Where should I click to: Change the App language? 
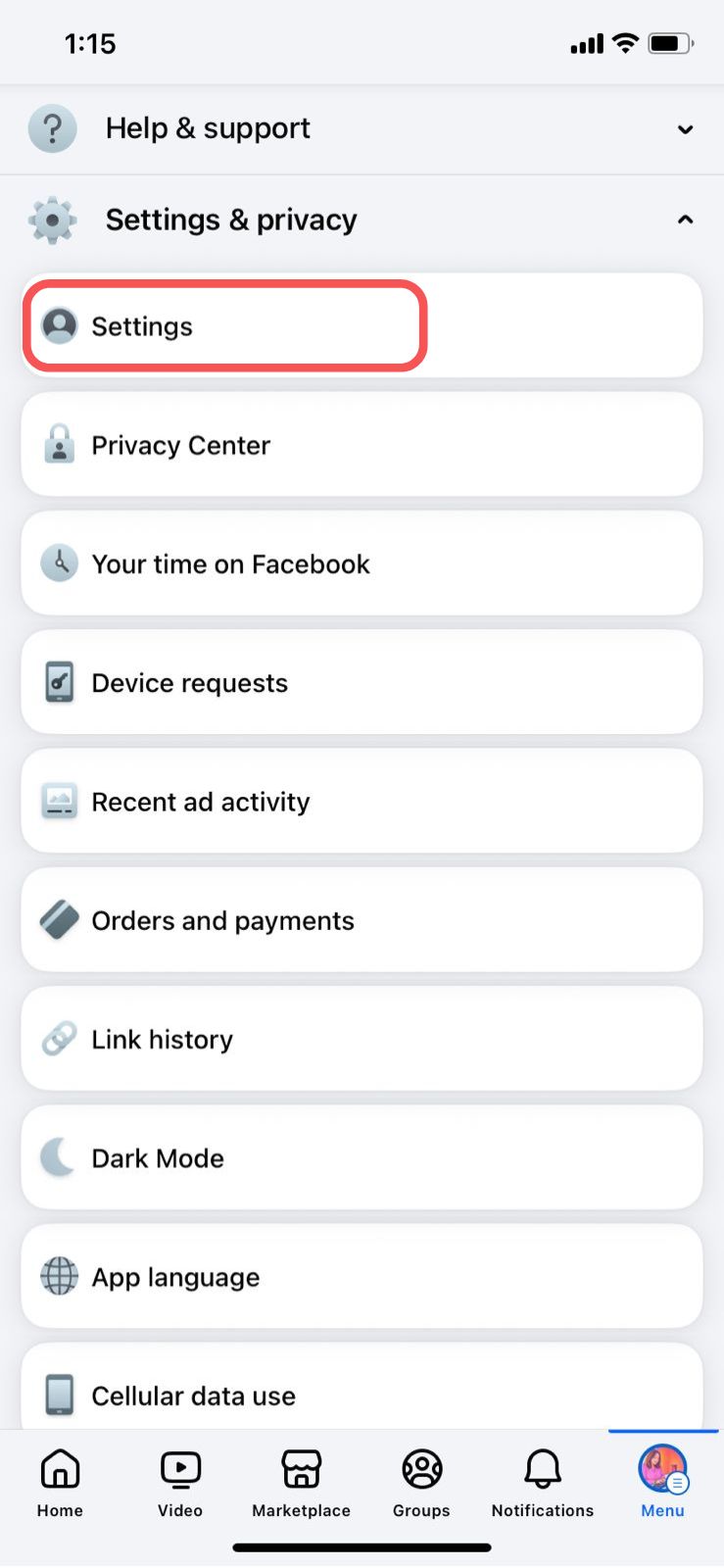click(x=362, y=1277)
